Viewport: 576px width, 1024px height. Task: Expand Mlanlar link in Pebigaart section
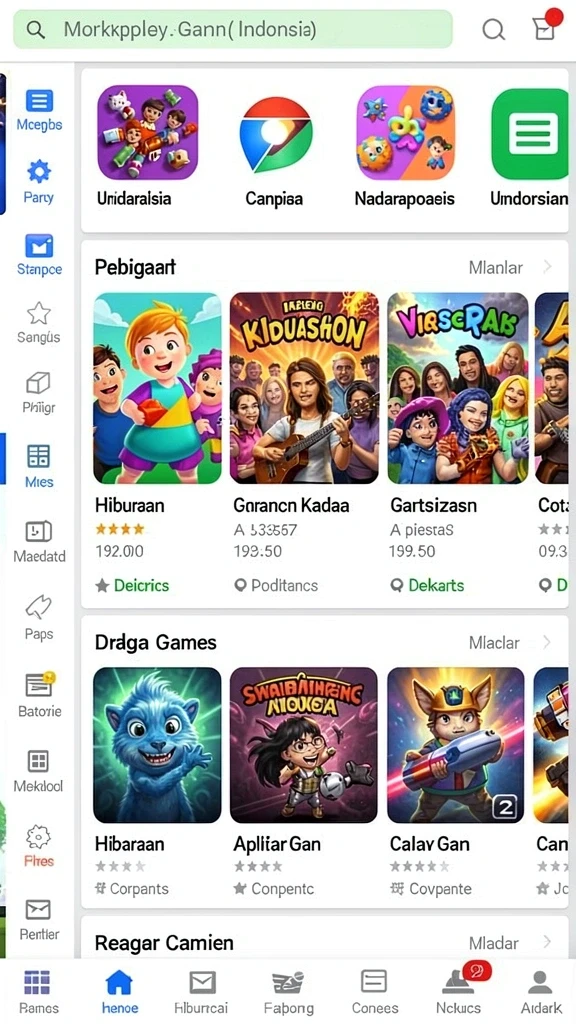(510, 267)
